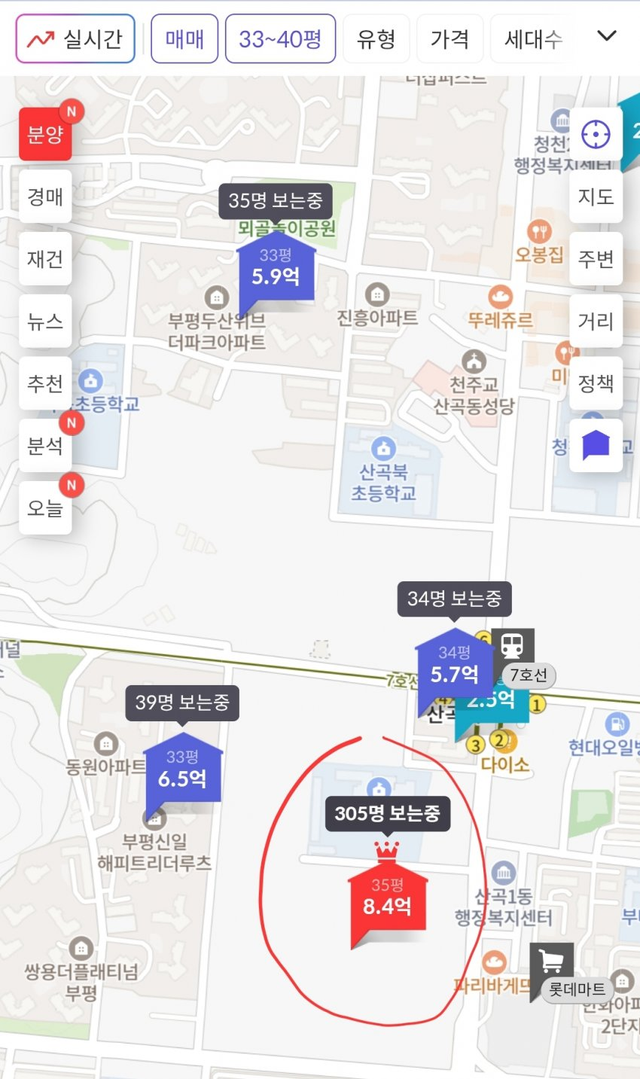Image resolution: width=640 pixels, height=1079 pixels.
Task: Tap the 실시간 real-time chip
Action: (75, 39)
